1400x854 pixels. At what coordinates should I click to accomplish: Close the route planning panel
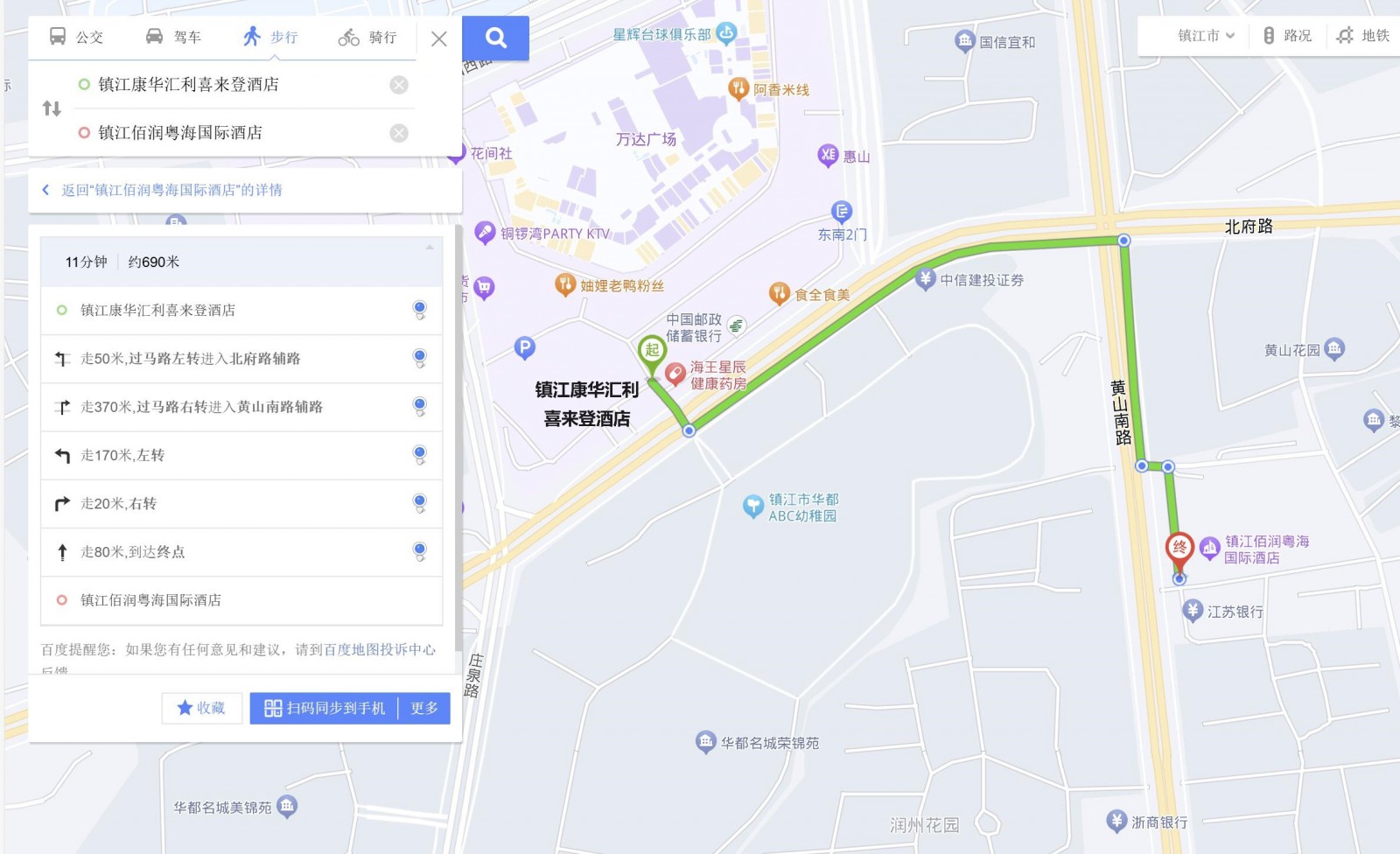439,38
